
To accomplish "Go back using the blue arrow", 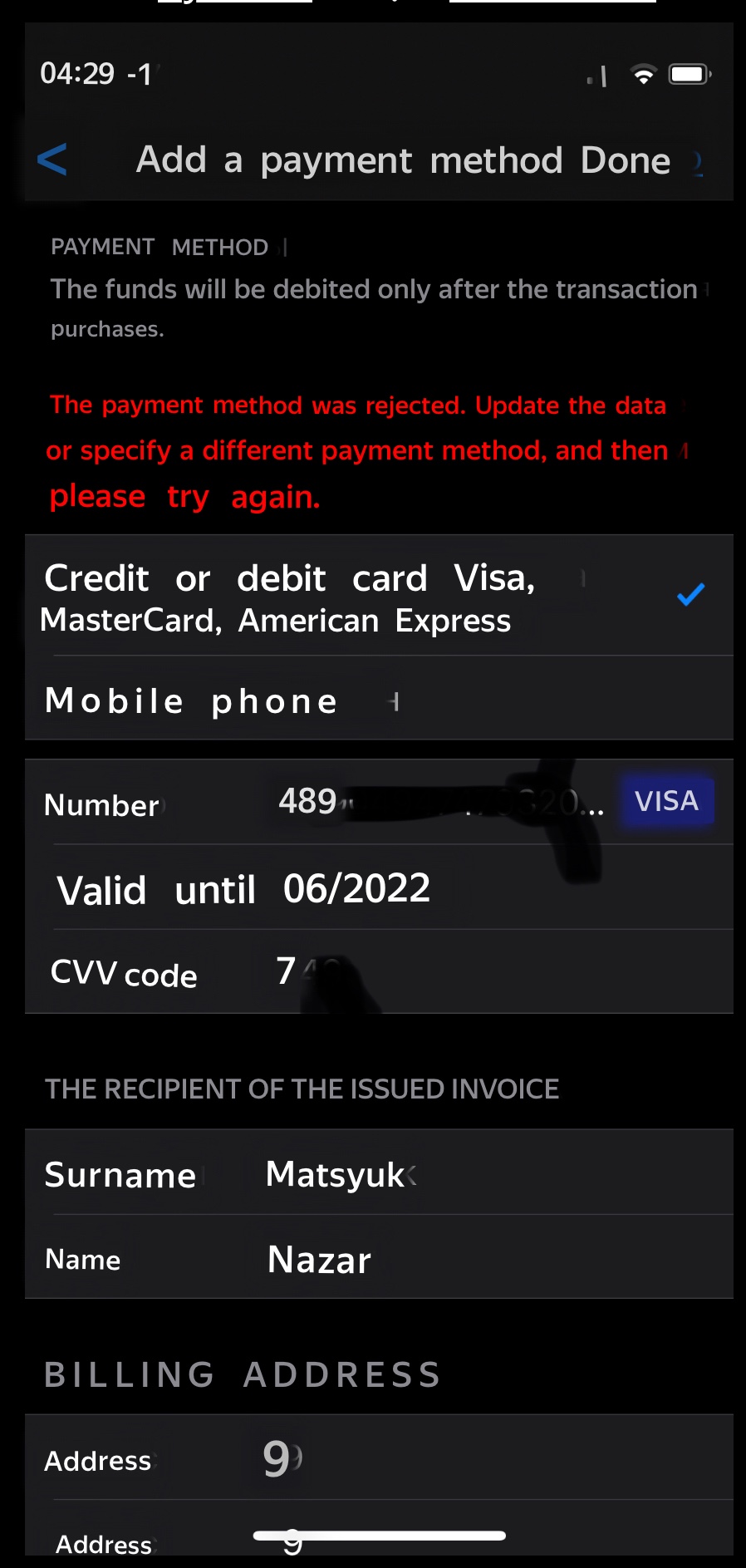I will coord(52,160).
